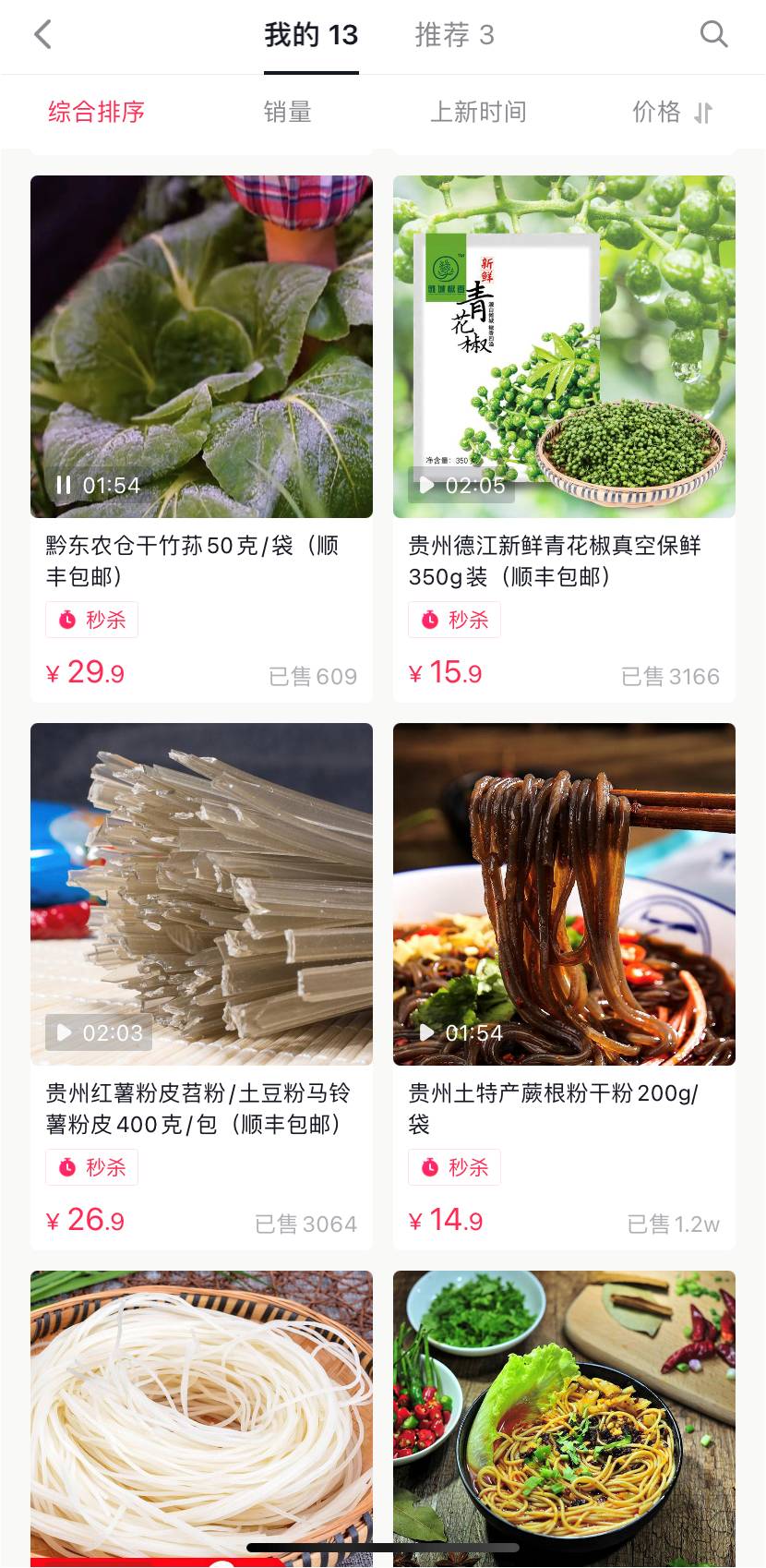Sort products by 销量
The width and height of the screenshot is (766, 1568).
[x=288, y=112]
